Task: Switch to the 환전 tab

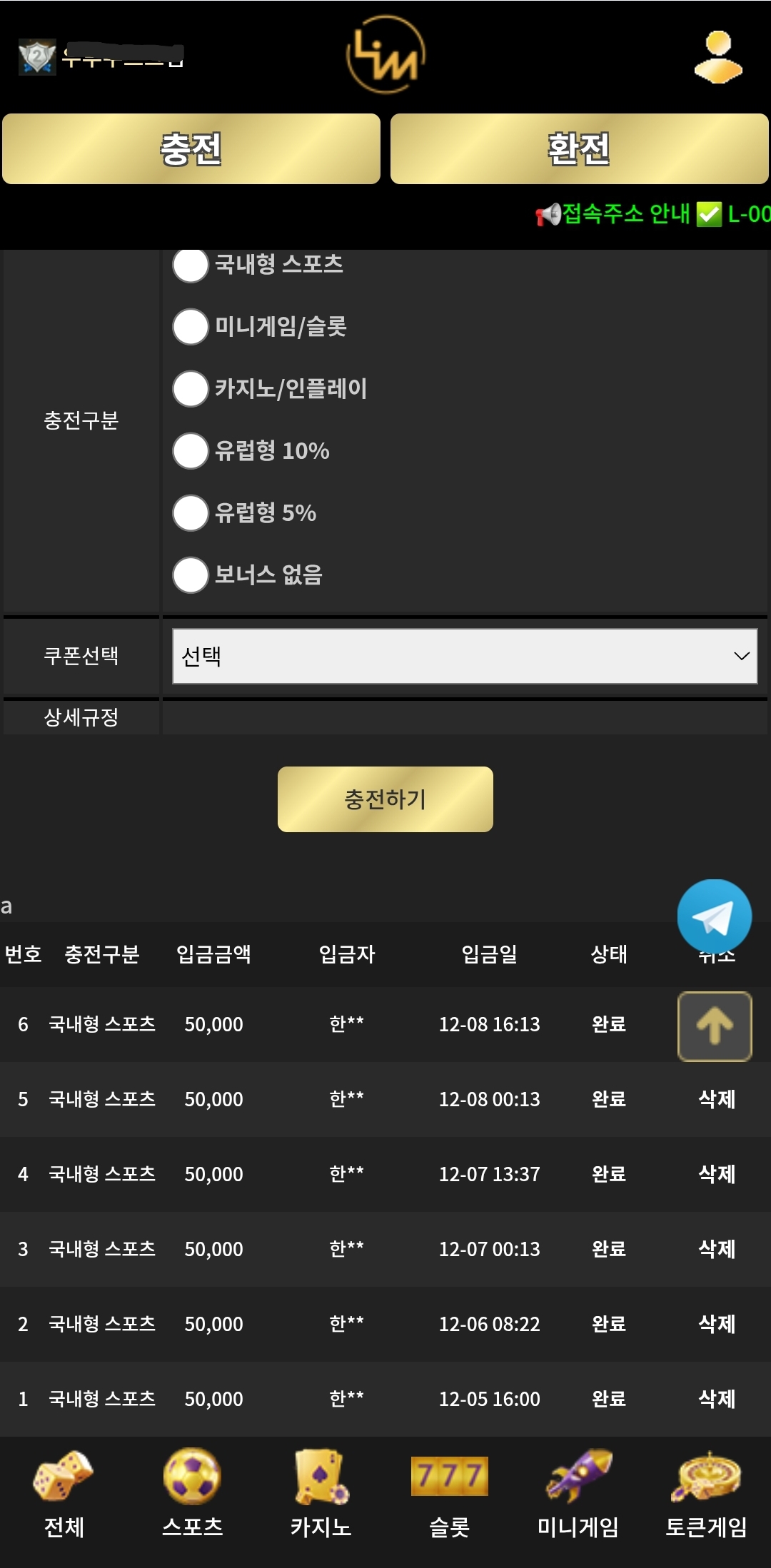Action: click(580, 148)
